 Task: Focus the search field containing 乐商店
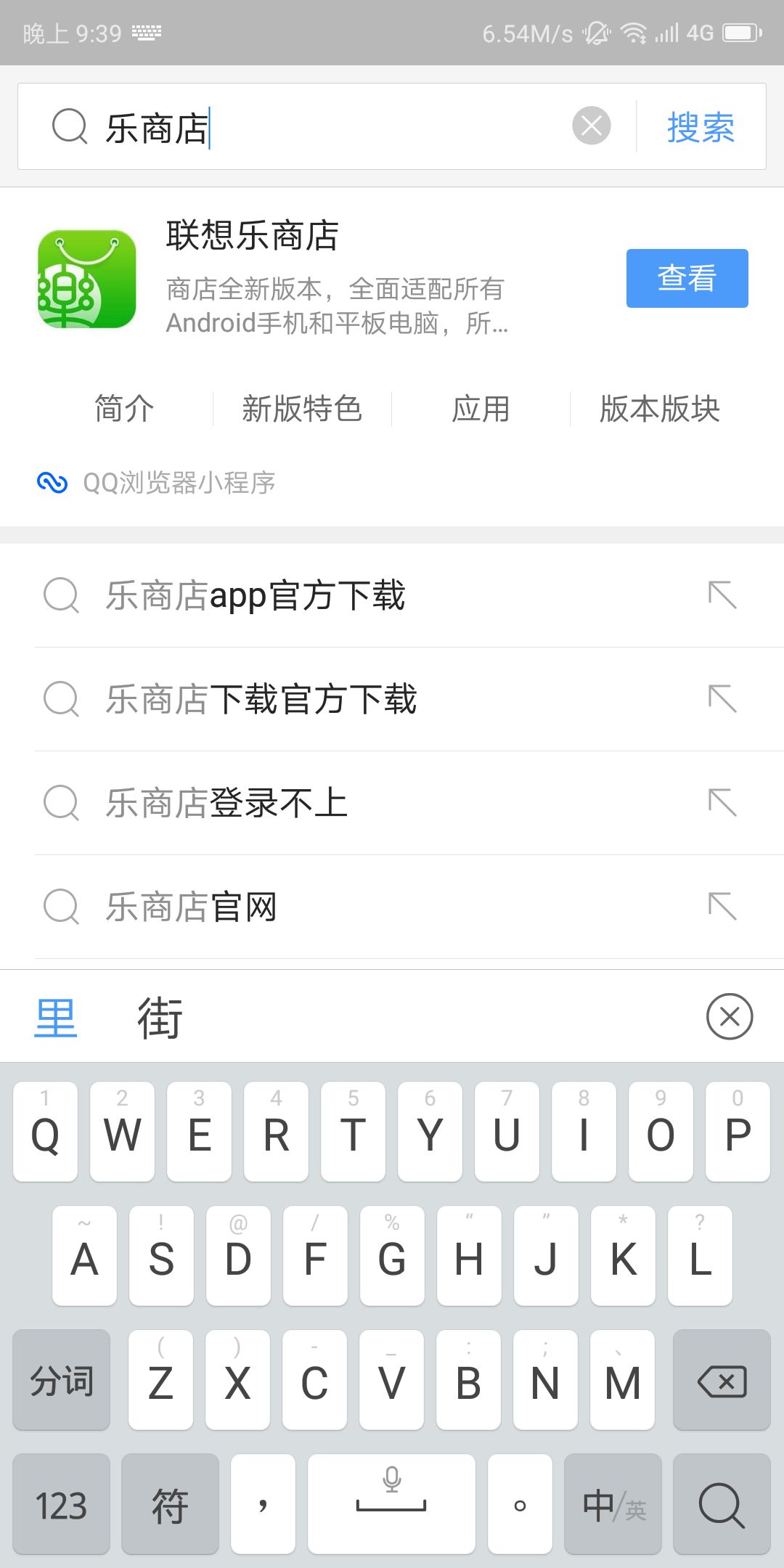point(327,128)
